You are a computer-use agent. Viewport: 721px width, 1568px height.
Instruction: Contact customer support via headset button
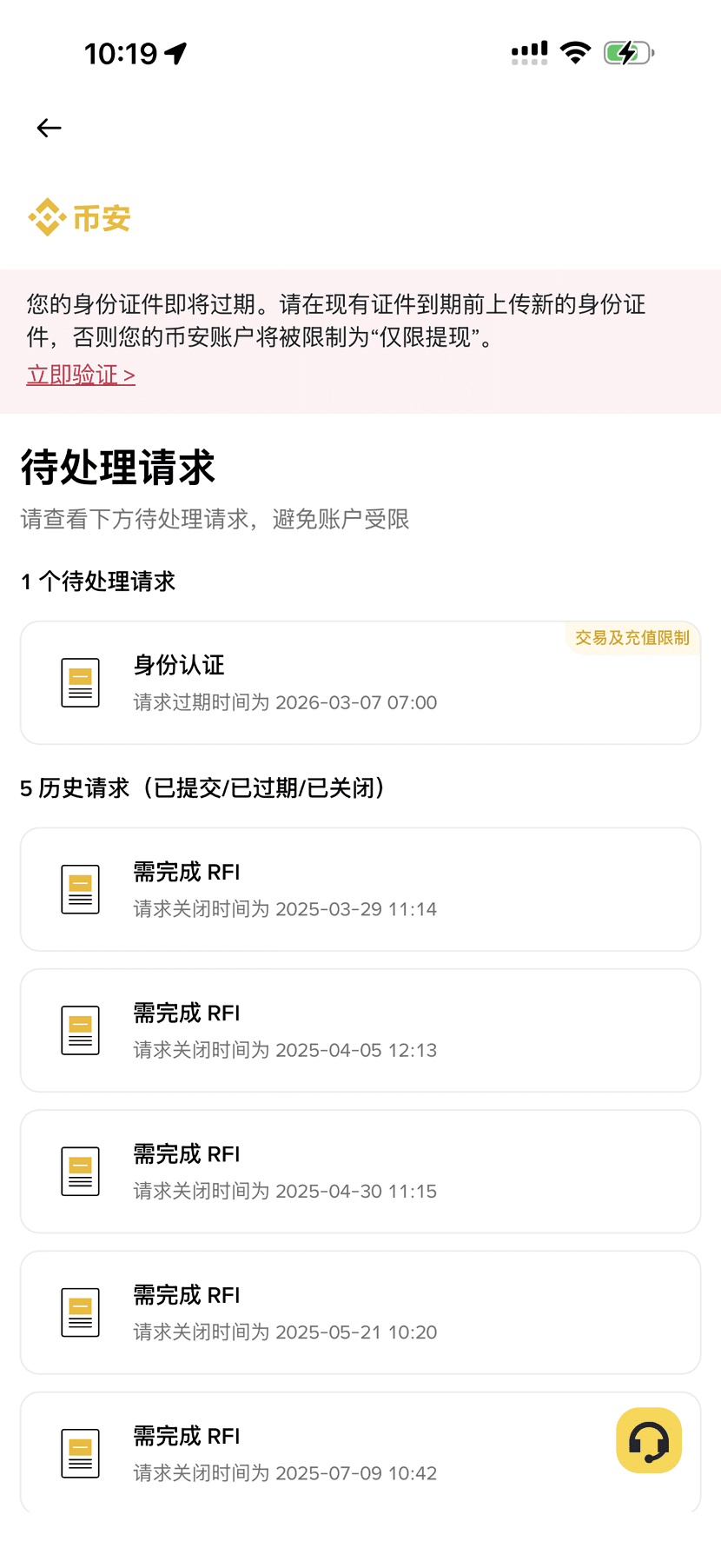click(649, 1440)
